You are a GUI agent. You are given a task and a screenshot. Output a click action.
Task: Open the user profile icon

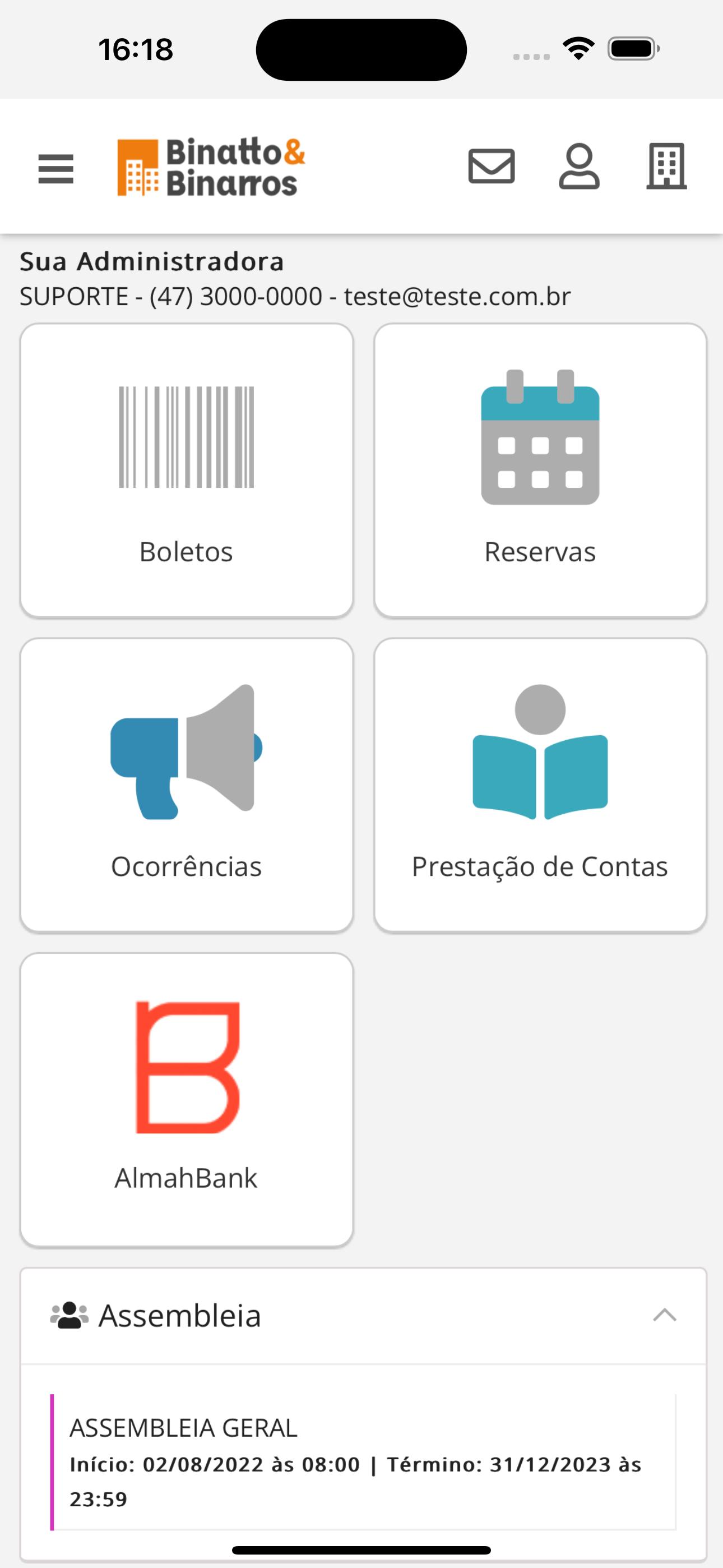coord(579,166)
